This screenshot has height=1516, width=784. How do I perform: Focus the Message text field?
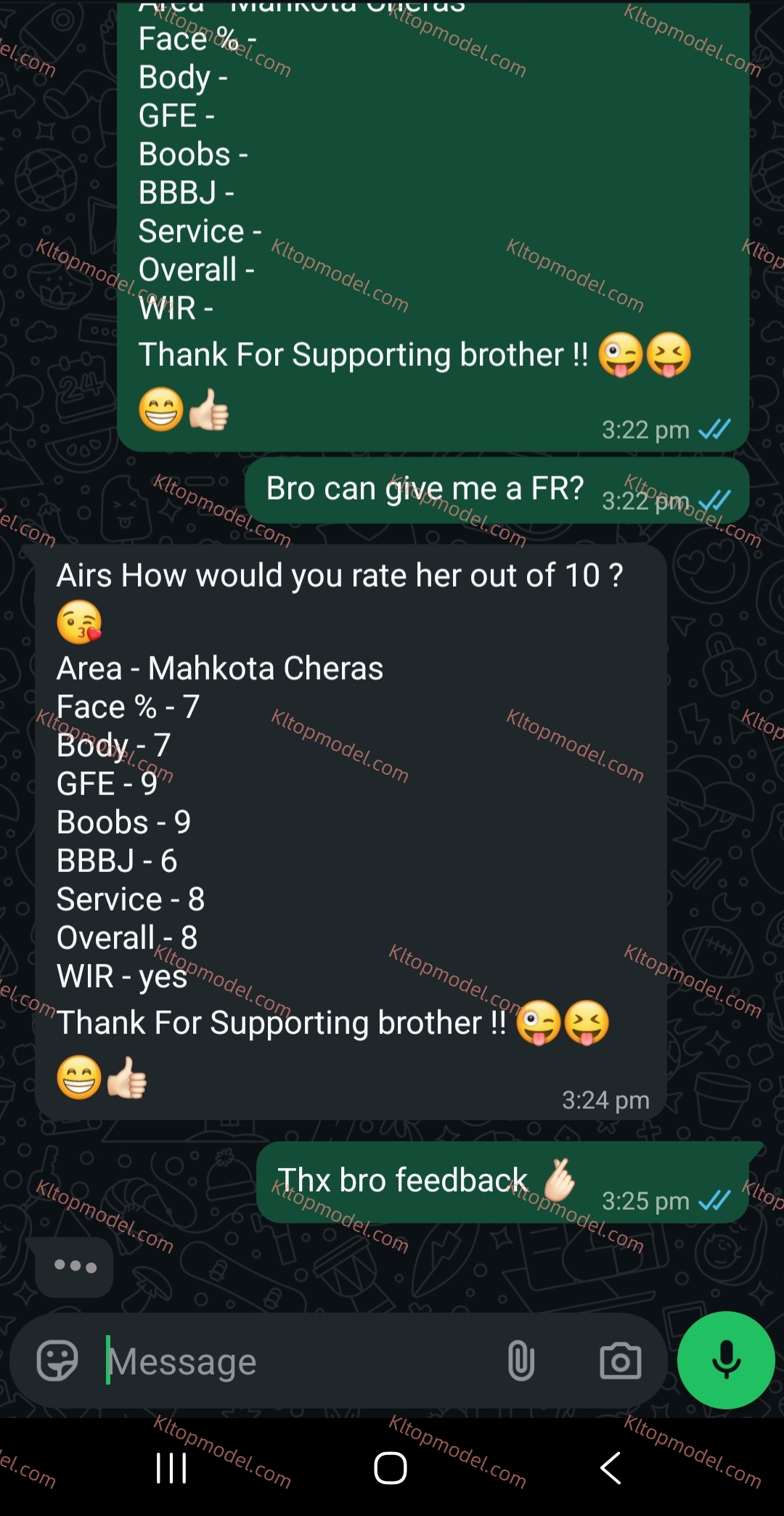[290, 1361]
